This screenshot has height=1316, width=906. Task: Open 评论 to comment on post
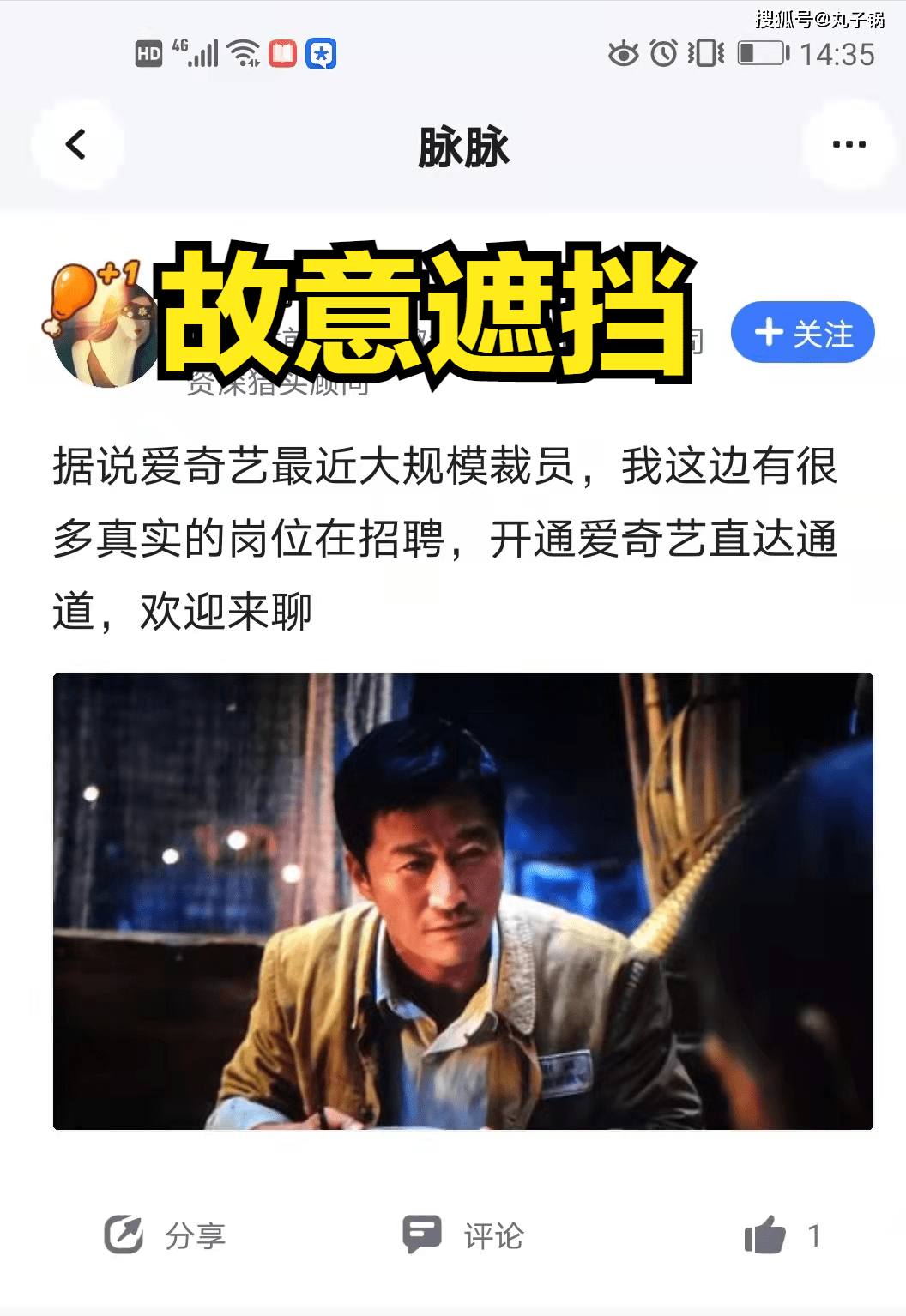pos(463,1235)
